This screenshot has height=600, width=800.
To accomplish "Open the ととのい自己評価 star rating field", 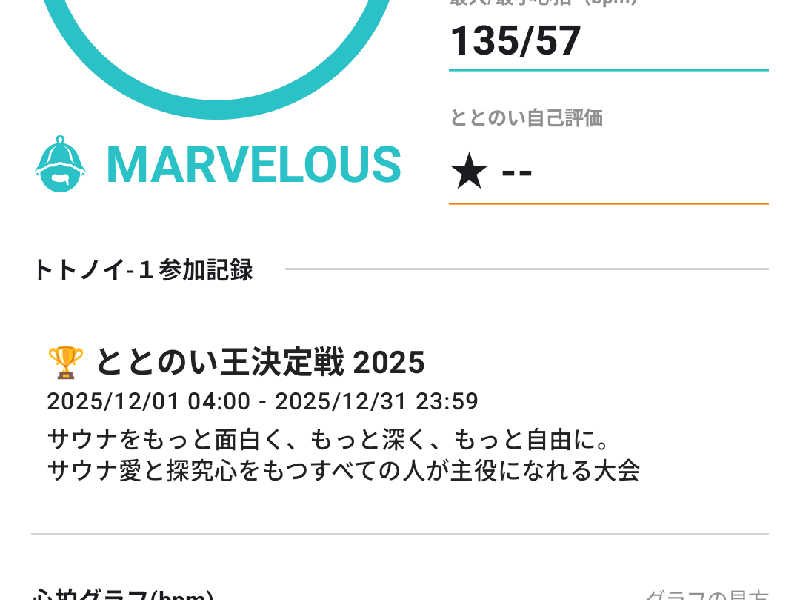I will click(x=607, y=174).
